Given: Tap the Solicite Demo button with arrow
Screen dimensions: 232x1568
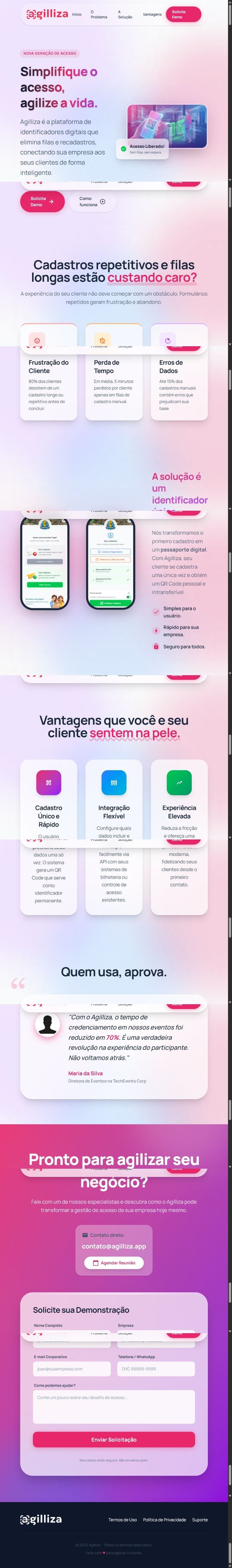Looking at the screenshot, I should [x=42, y=201].
